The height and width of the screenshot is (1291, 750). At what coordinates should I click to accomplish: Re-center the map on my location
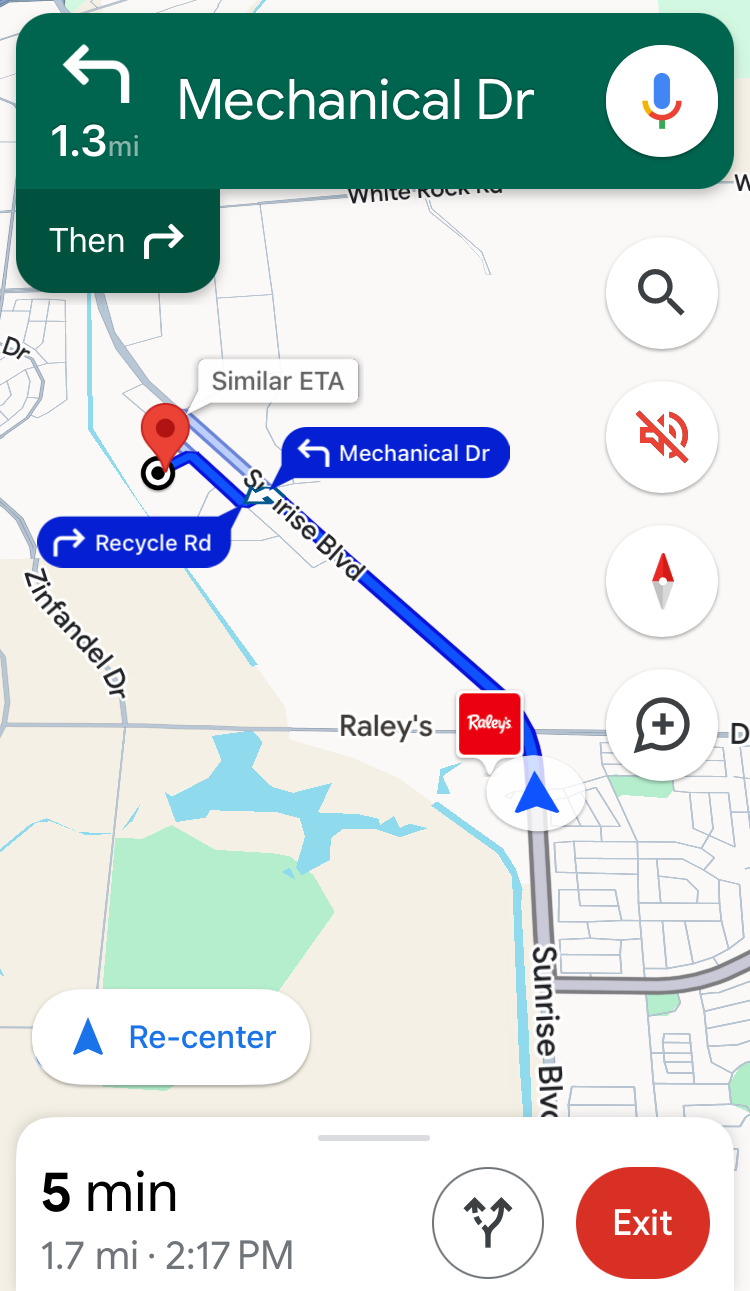click(171, 1037)
